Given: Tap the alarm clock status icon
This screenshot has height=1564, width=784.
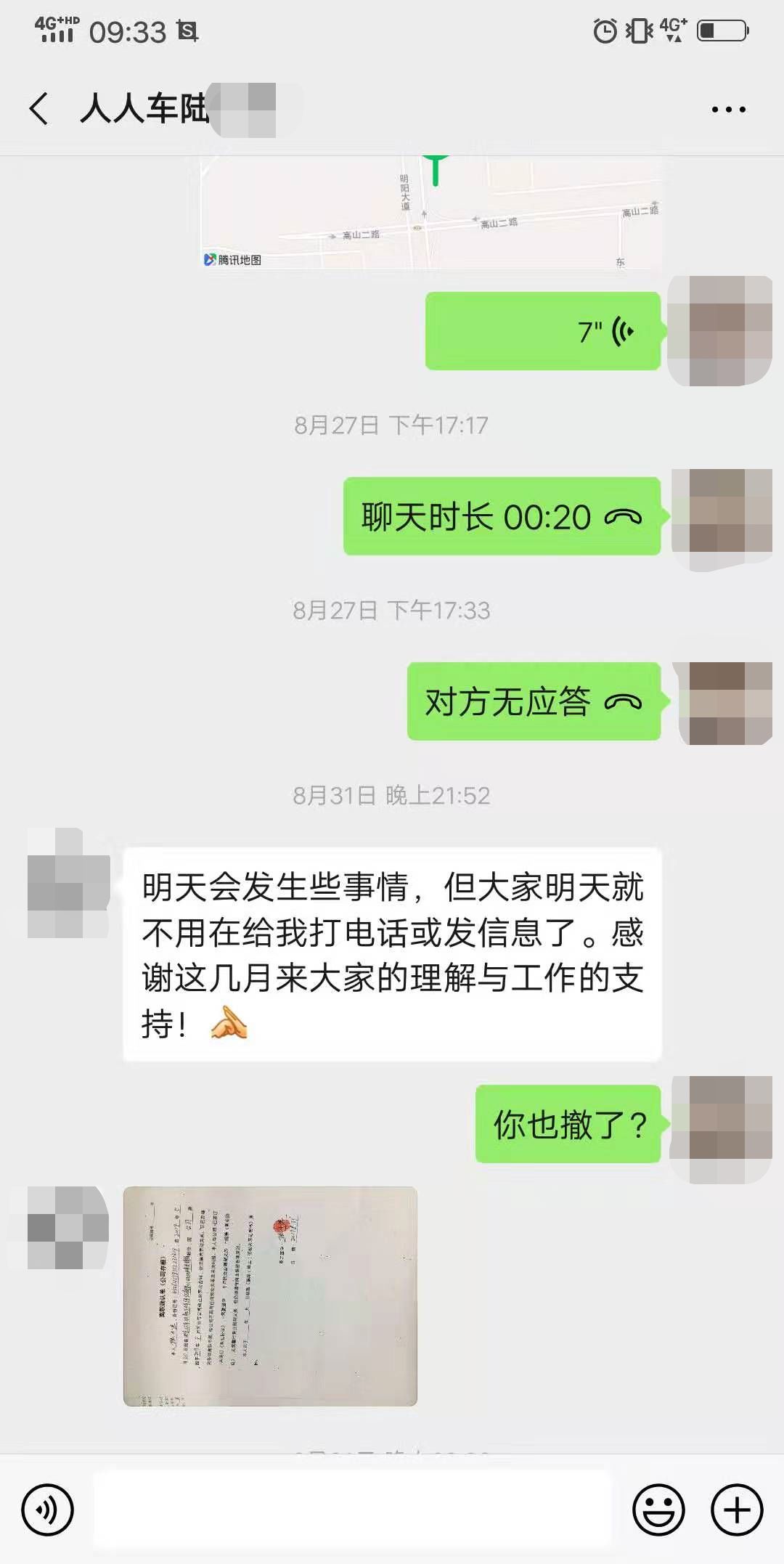Looking at the screenshot, I should [x=604, y=30].
